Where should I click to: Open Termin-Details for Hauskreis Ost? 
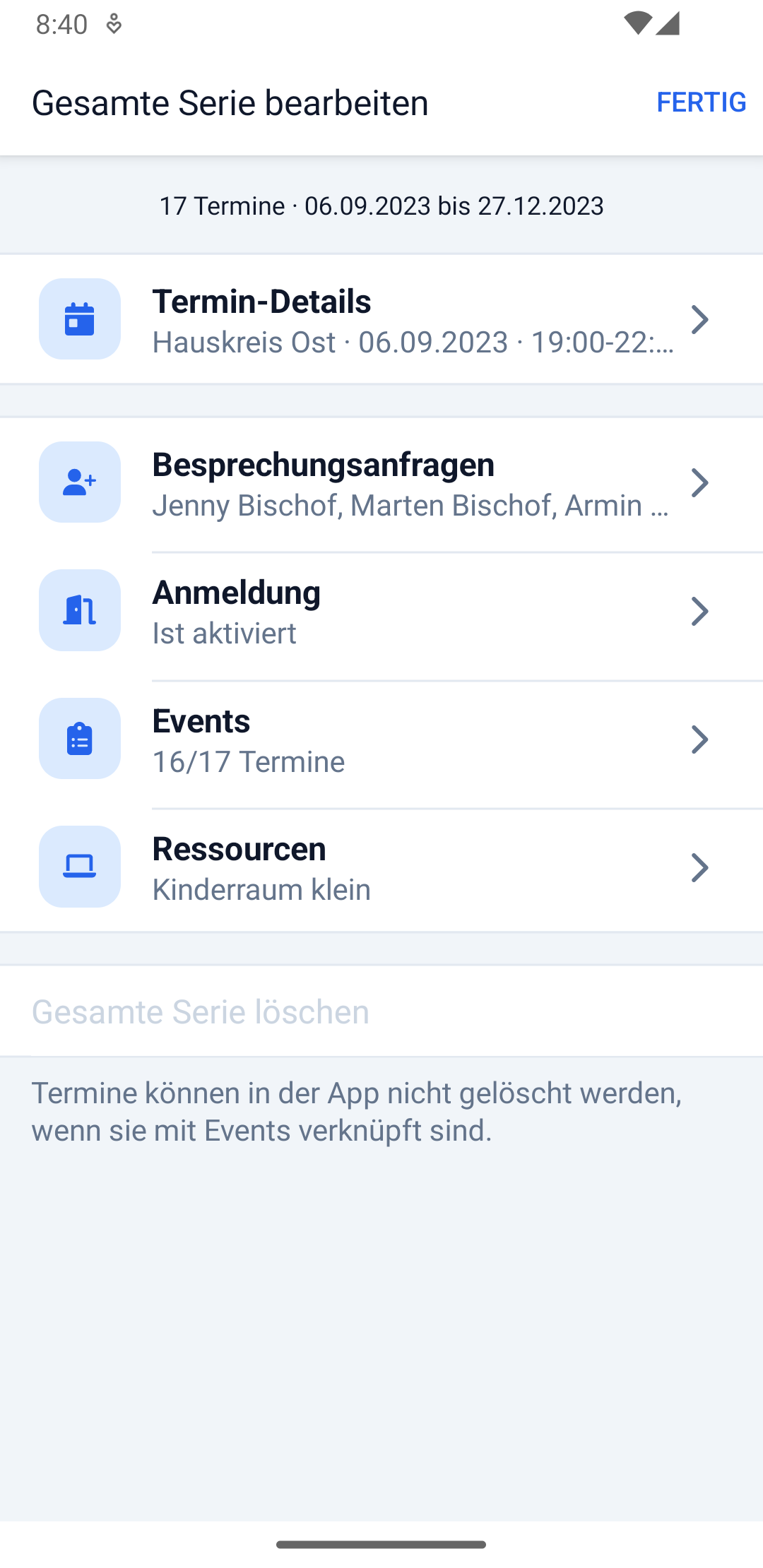(381, 319)
